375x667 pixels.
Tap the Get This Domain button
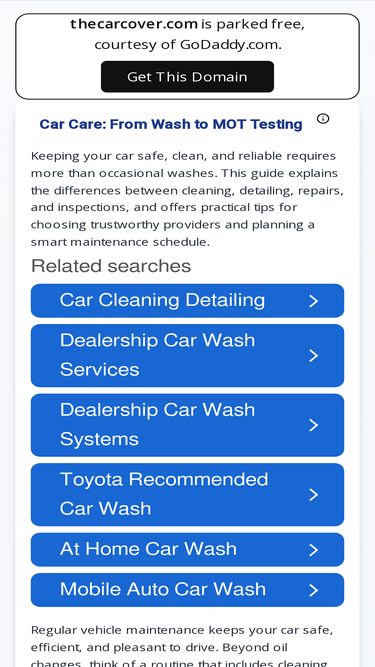coord(187,77)
